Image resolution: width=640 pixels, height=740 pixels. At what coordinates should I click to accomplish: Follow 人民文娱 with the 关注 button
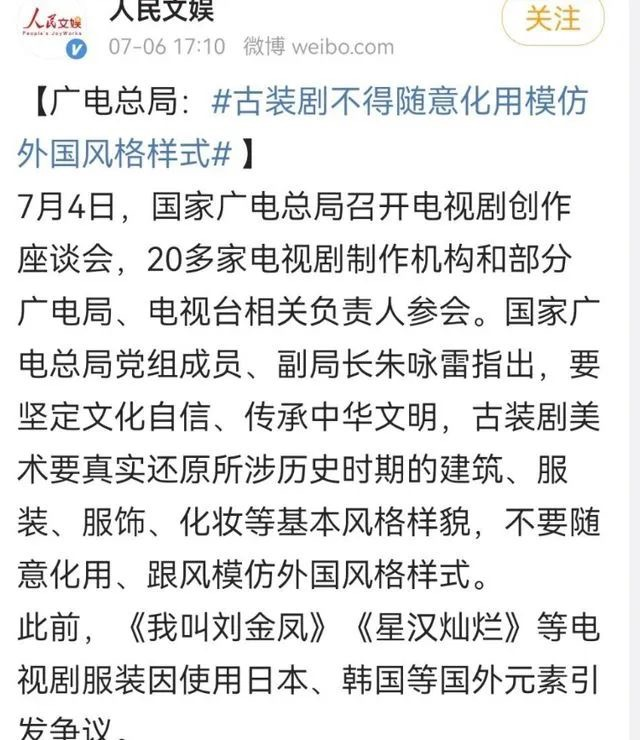[x=553, y=19]
